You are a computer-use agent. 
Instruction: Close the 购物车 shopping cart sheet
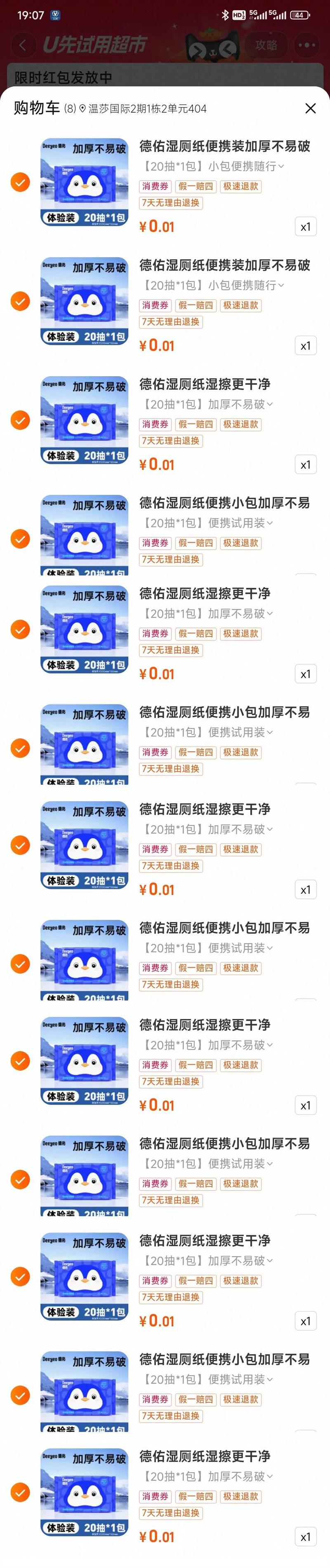click(310, 108)
